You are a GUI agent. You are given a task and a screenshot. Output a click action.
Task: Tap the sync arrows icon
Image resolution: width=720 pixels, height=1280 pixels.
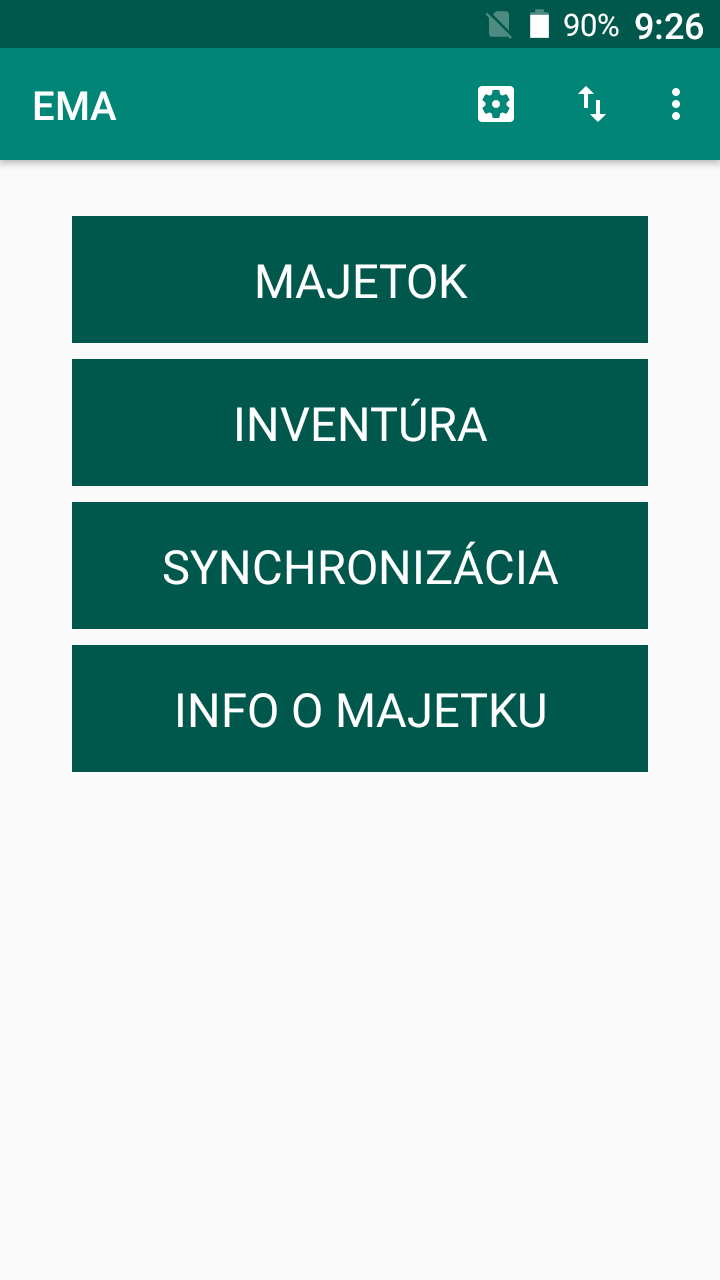[x=592, y=104]
